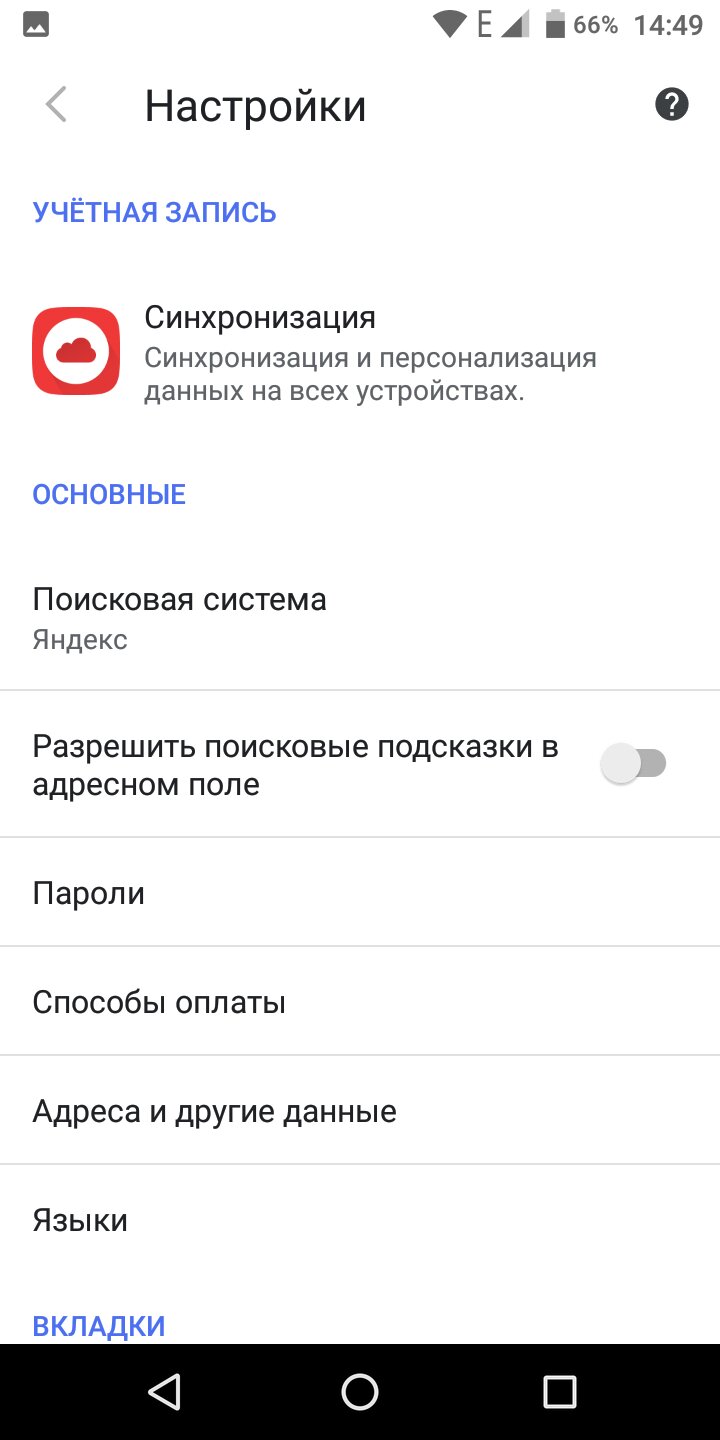Go back using the top-left arrow
The height and width of the screenshot is (1440, 720).
pos(56,105)
